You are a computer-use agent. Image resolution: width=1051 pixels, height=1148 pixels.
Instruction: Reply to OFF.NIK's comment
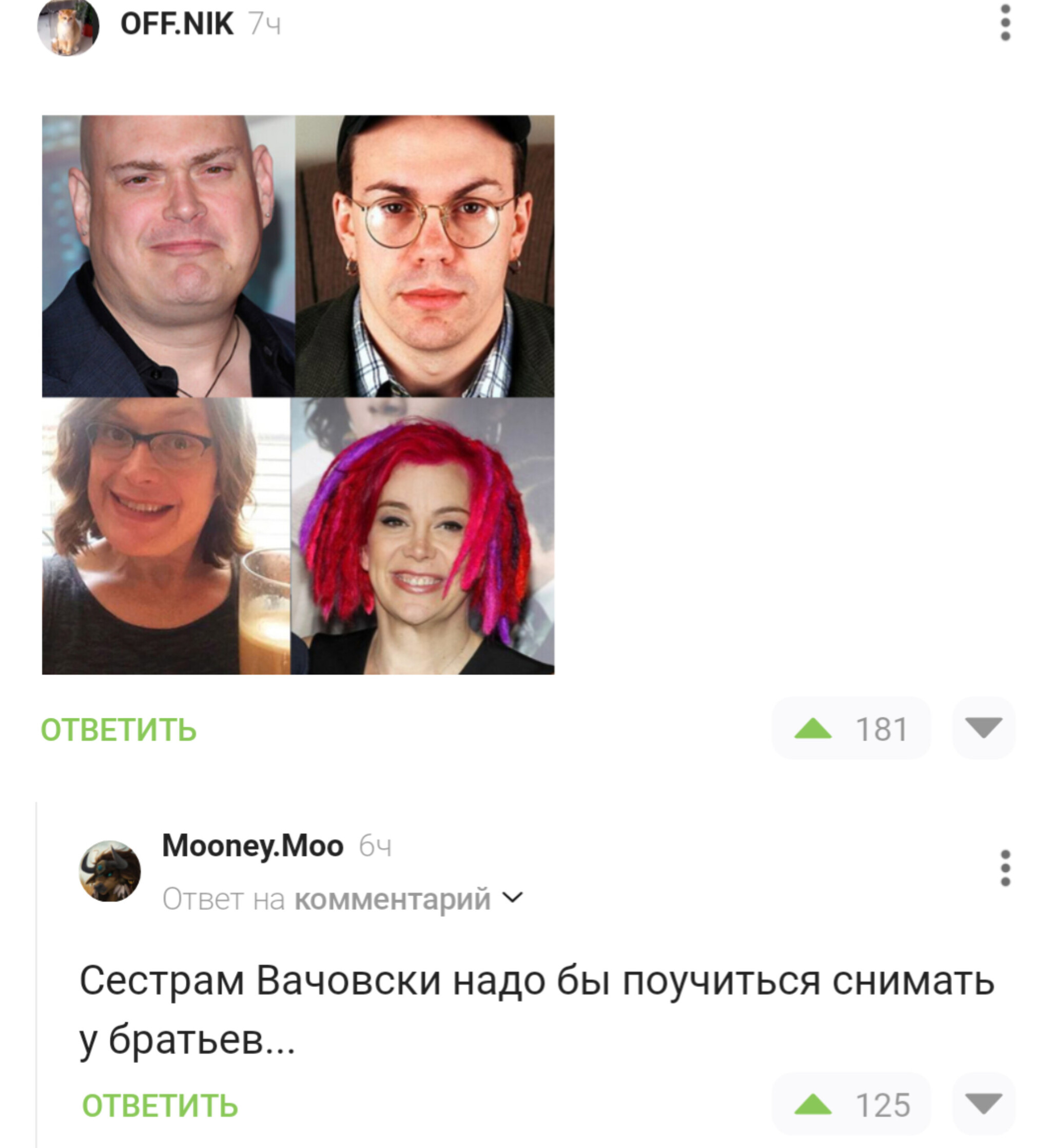(x=119, y=730)
